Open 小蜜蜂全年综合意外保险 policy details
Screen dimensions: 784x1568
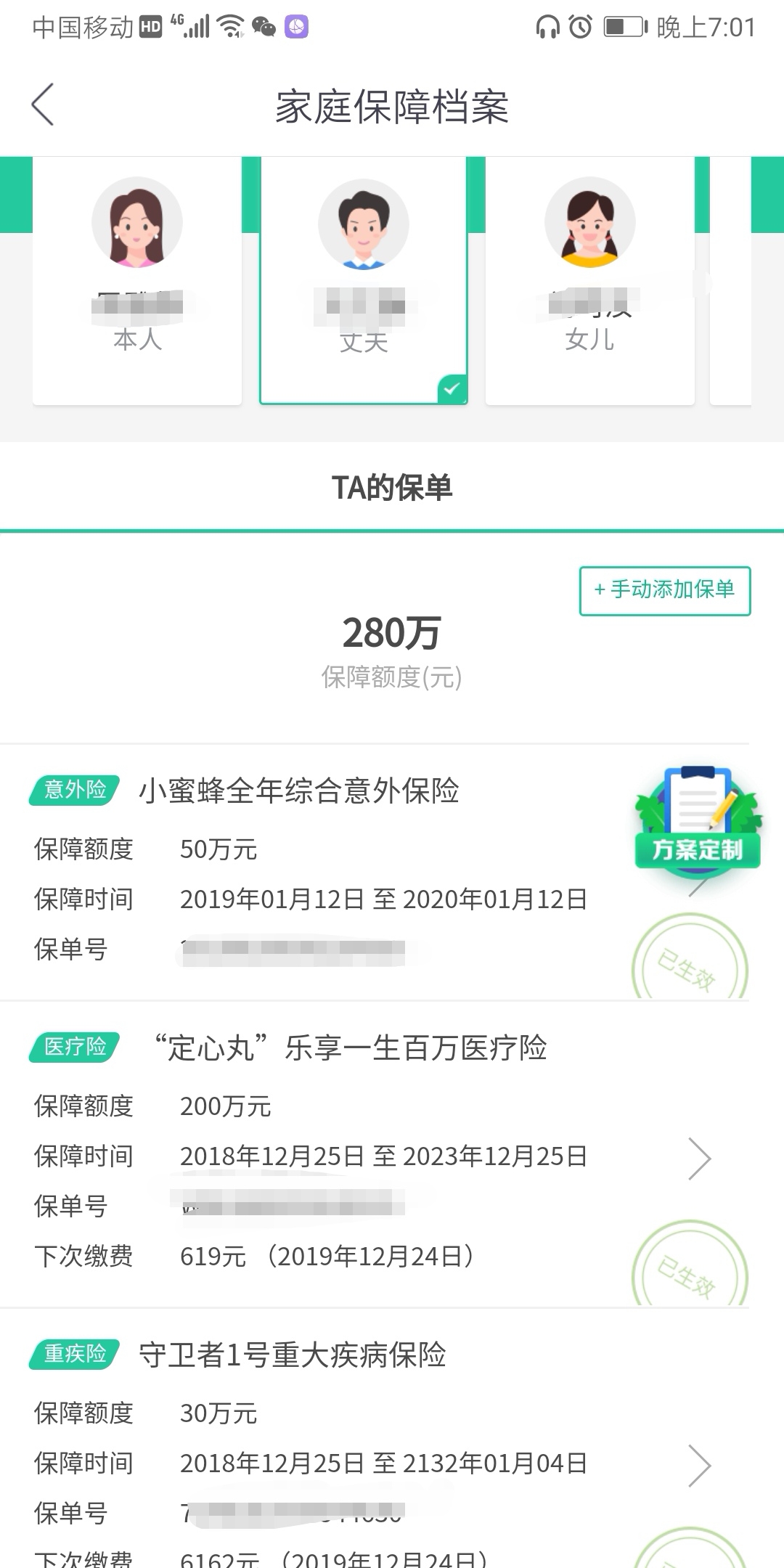tap(375, 872)
